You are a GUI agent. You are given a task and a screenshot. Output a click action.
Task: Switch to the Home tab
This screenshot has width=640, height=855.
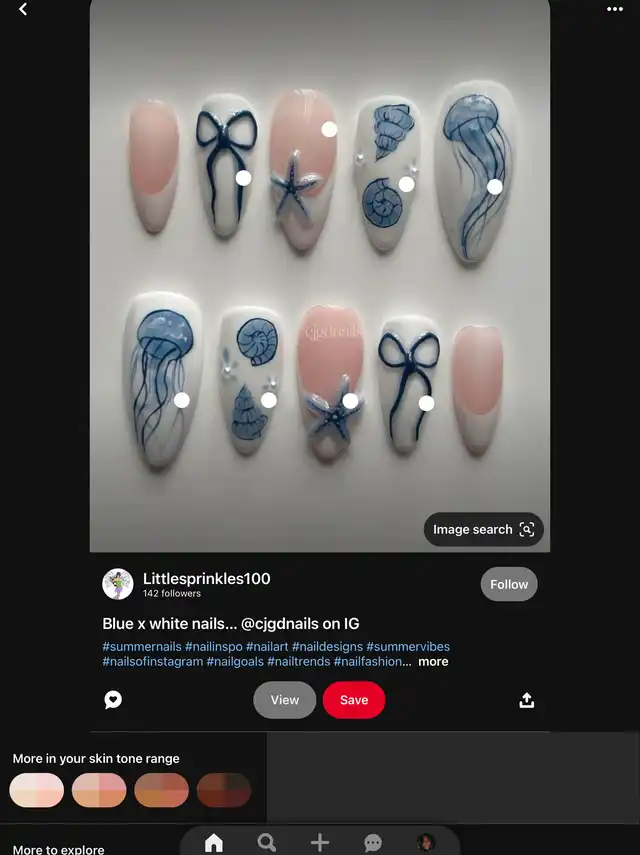click(213, 842)
